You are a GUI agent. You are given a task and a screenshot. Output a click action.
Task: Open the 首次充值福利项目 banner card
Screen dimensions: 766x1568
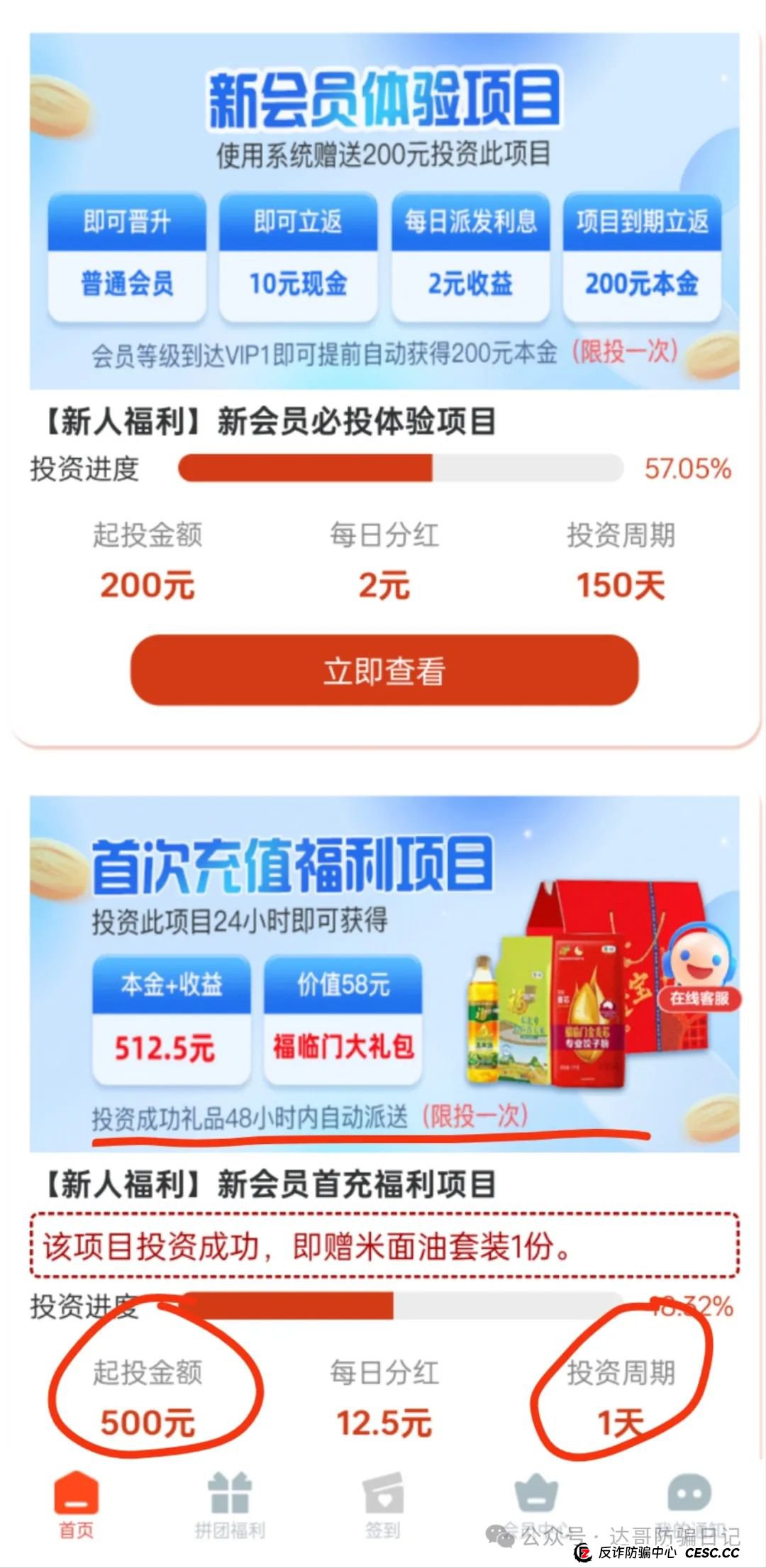point(384,973)
